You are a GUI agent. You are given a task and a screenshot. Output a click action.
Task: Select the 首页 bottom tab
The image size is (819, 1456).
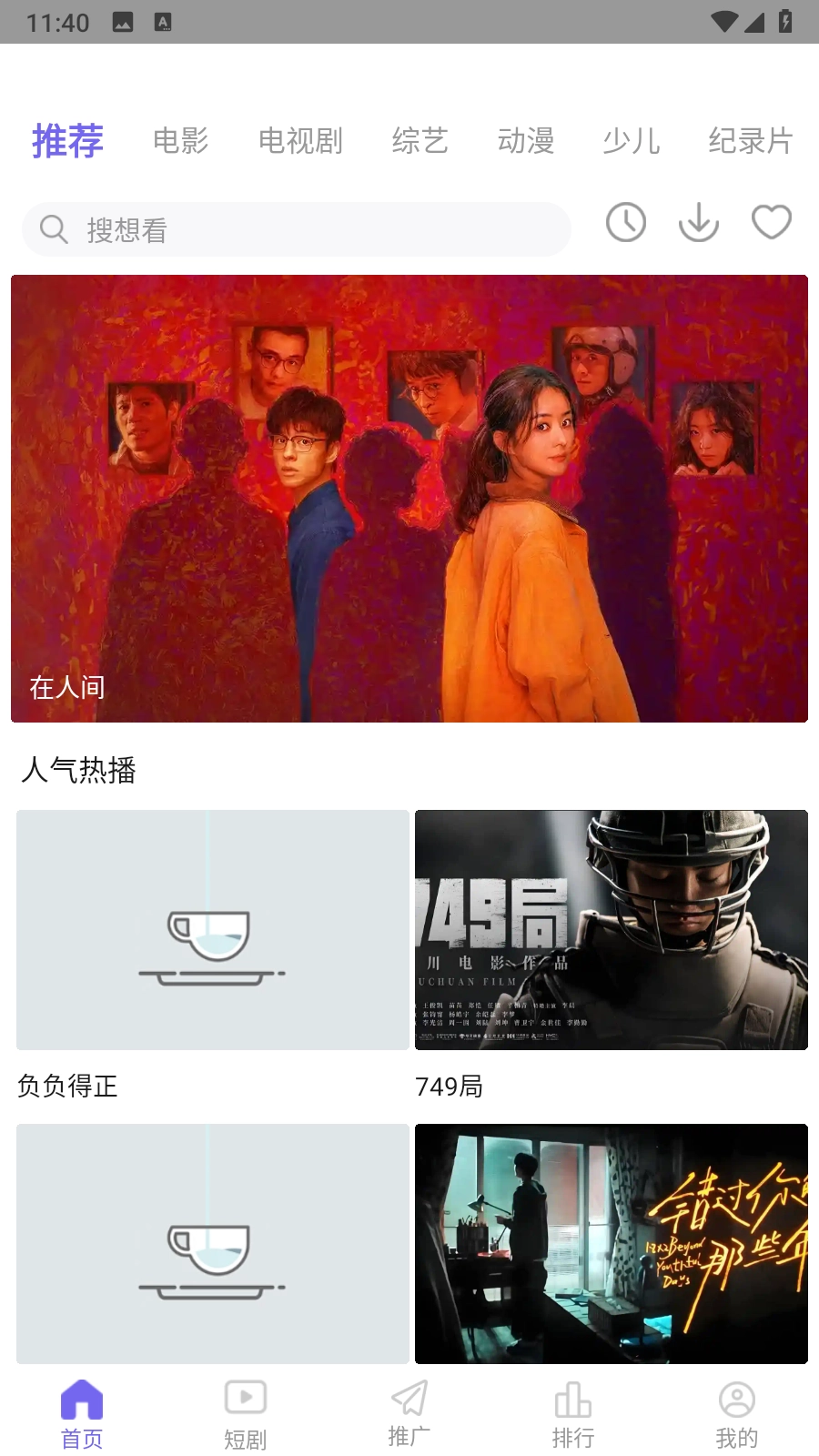coord(82,1415)
